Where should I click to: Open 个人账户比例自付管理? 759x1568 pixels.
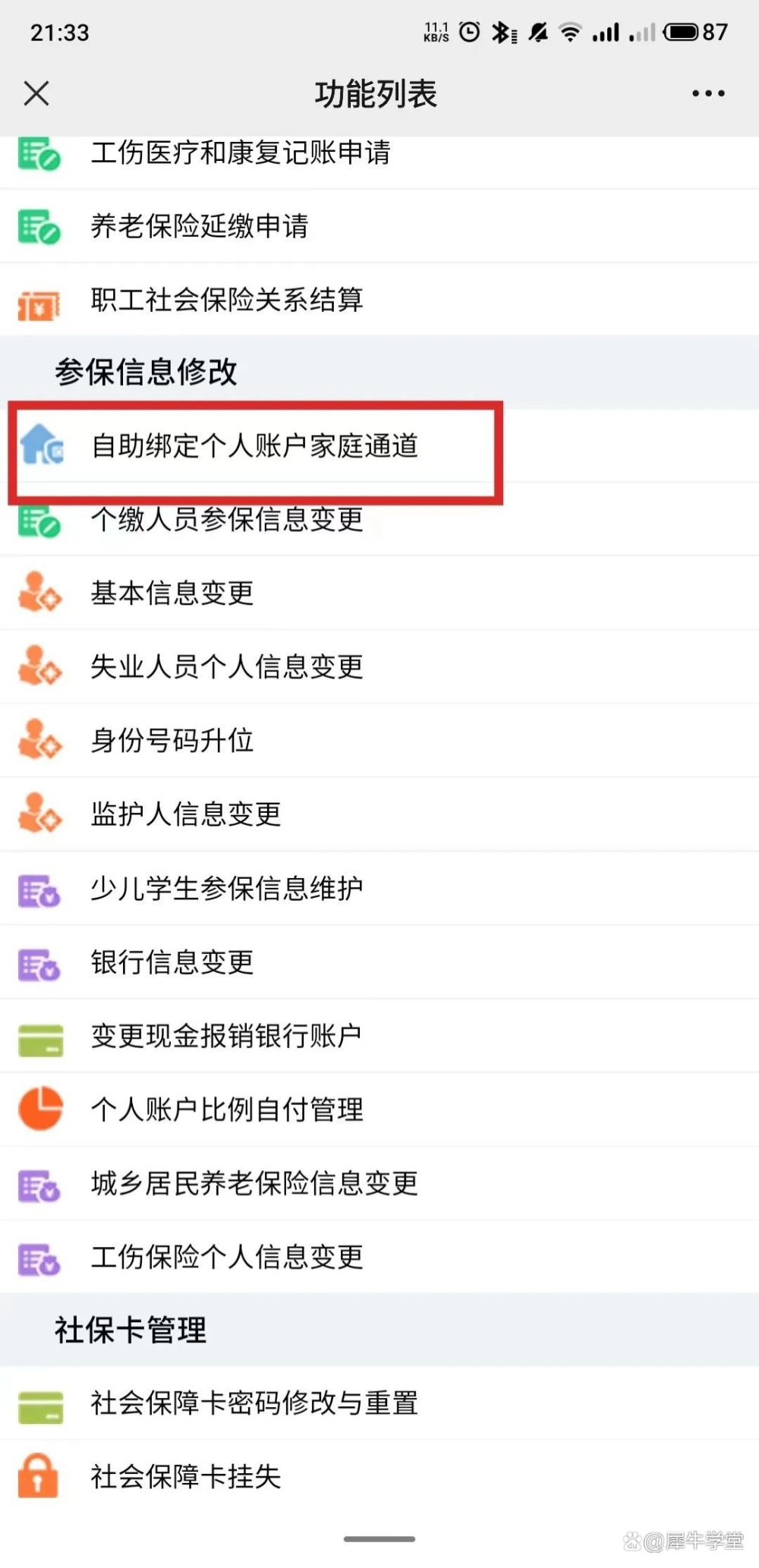pos(227,1110)
